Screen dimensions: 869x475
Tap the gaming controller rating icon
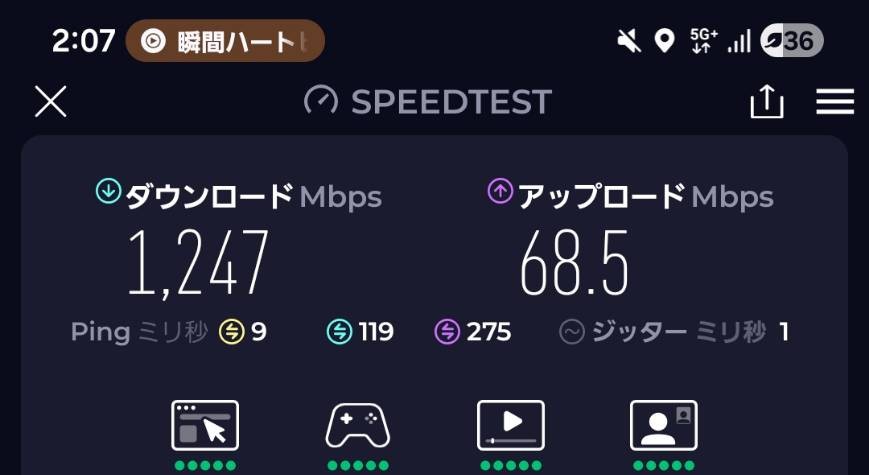[x=357, y=425]
